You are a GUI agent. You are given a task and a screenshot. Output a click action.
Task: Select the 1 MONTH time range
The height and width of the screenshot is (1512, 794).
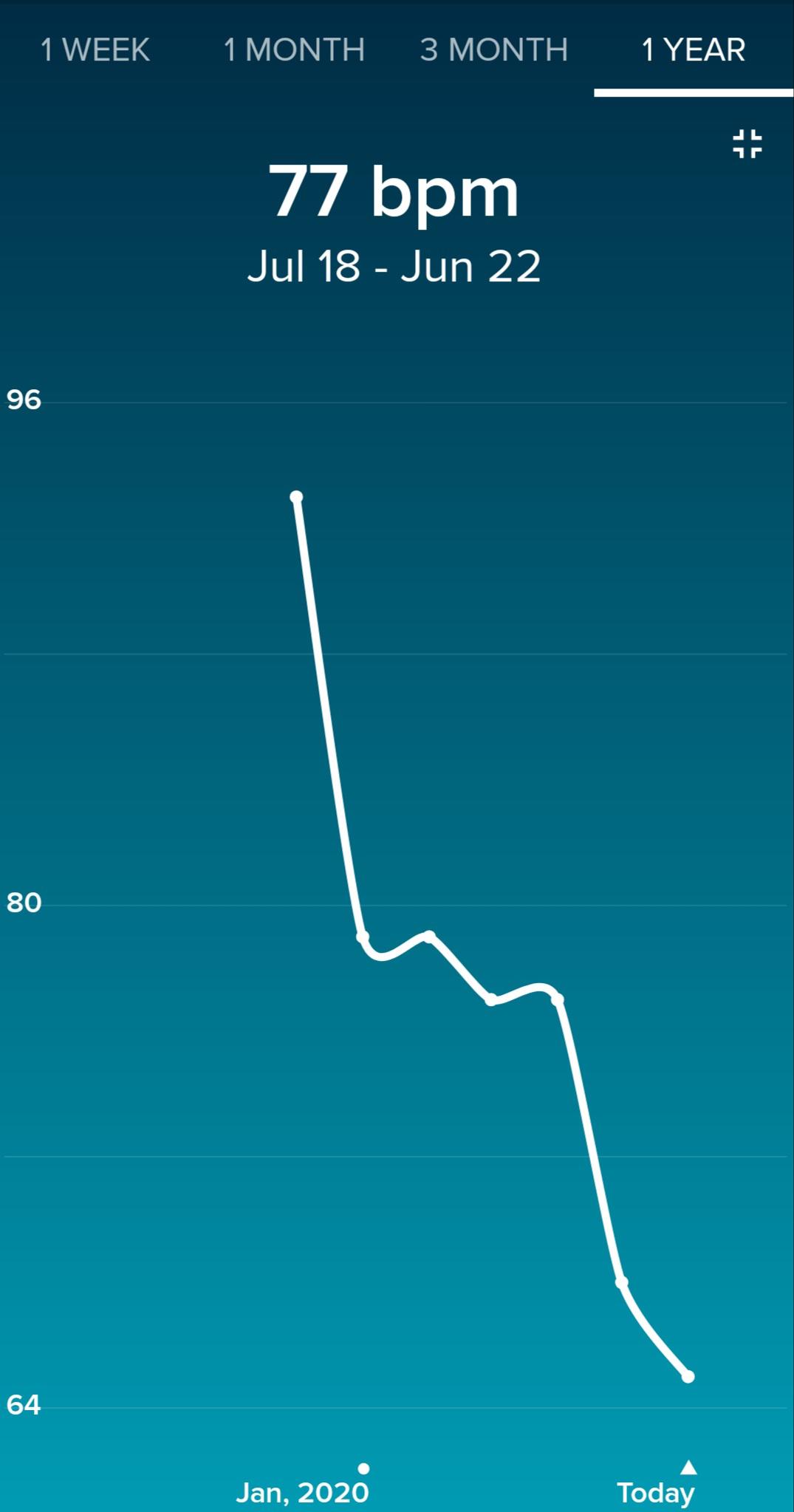point(294,50)
